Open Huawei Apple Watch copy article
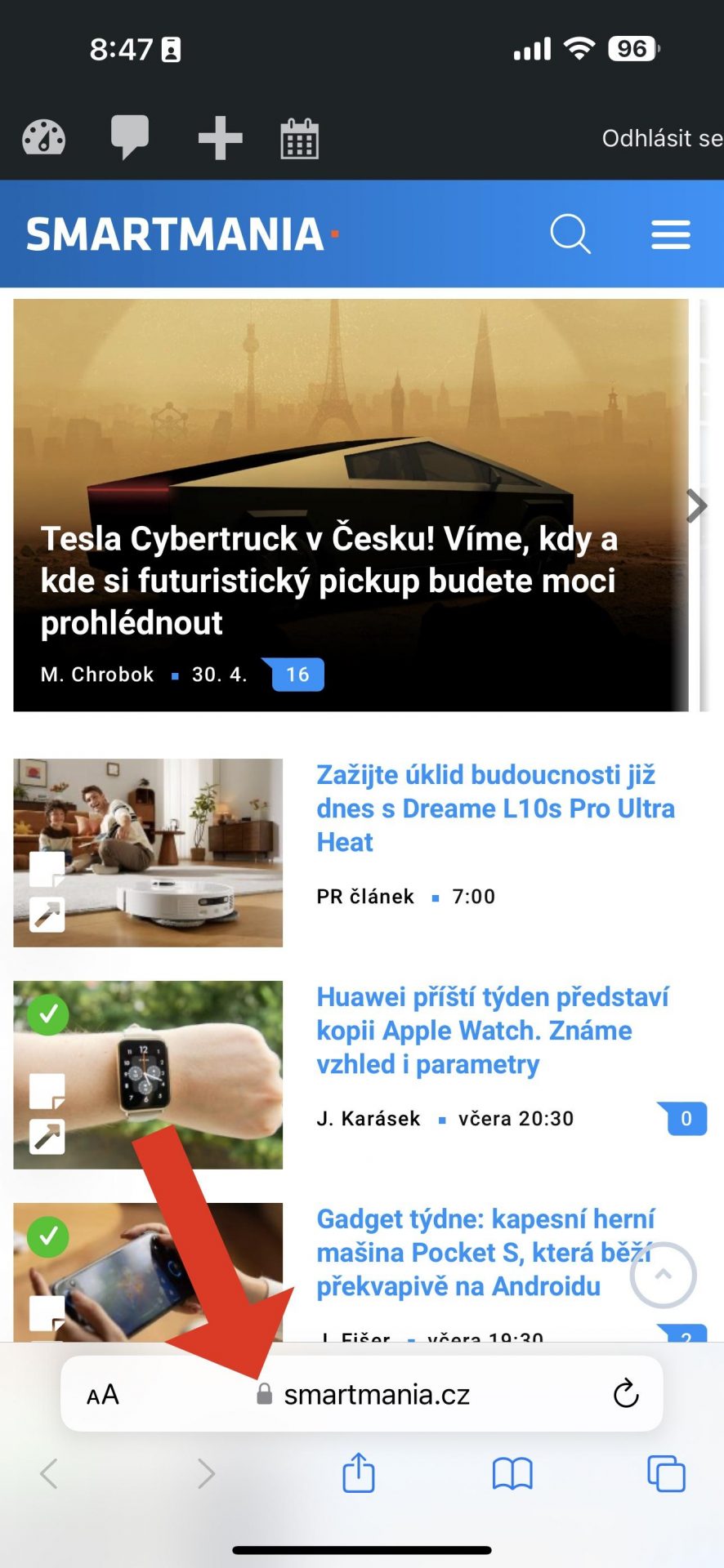 [x=492, y=1031]
